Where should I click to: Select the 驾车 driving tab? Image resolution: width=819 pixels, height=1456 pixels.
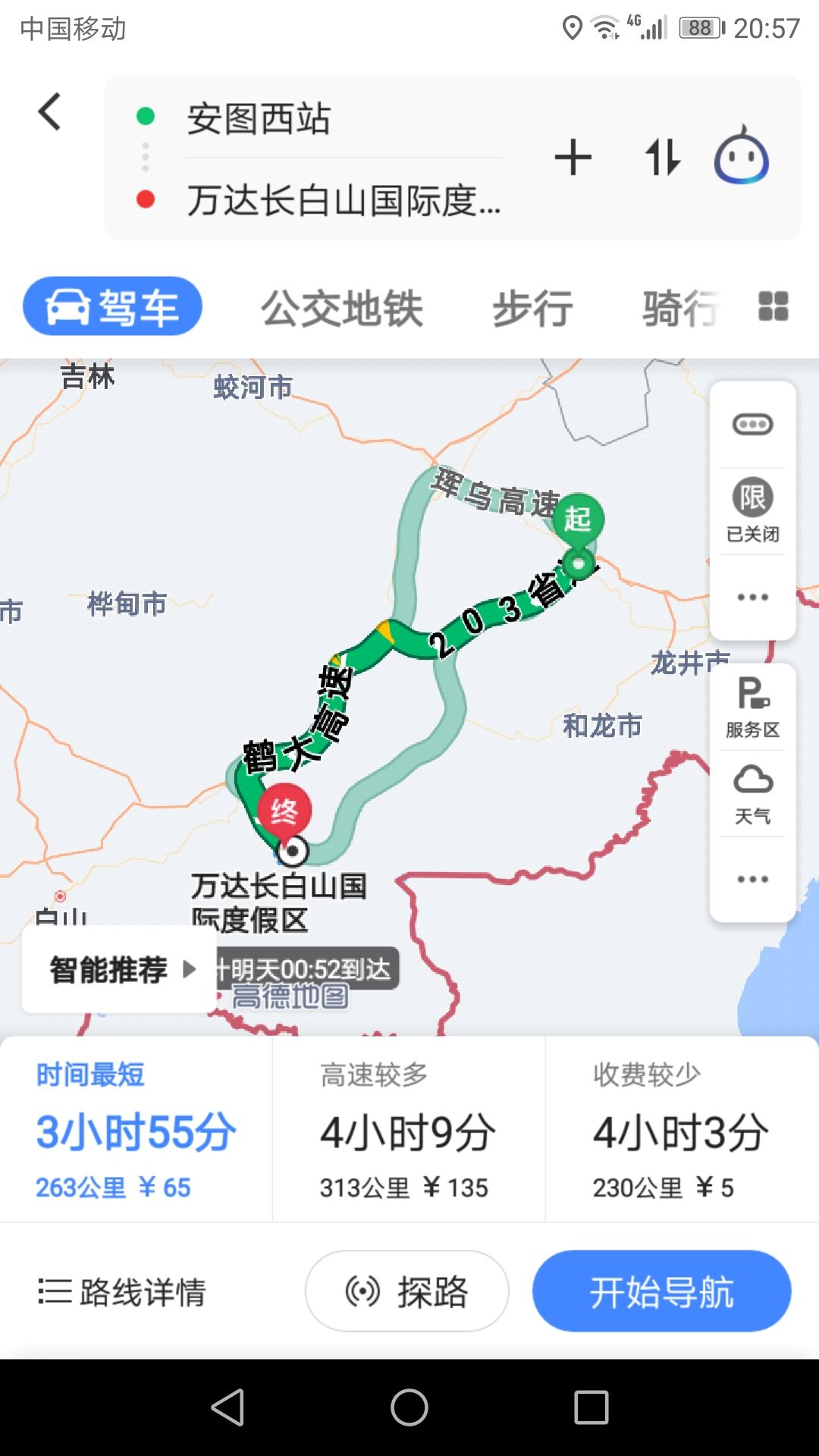(x=113, y=306)
